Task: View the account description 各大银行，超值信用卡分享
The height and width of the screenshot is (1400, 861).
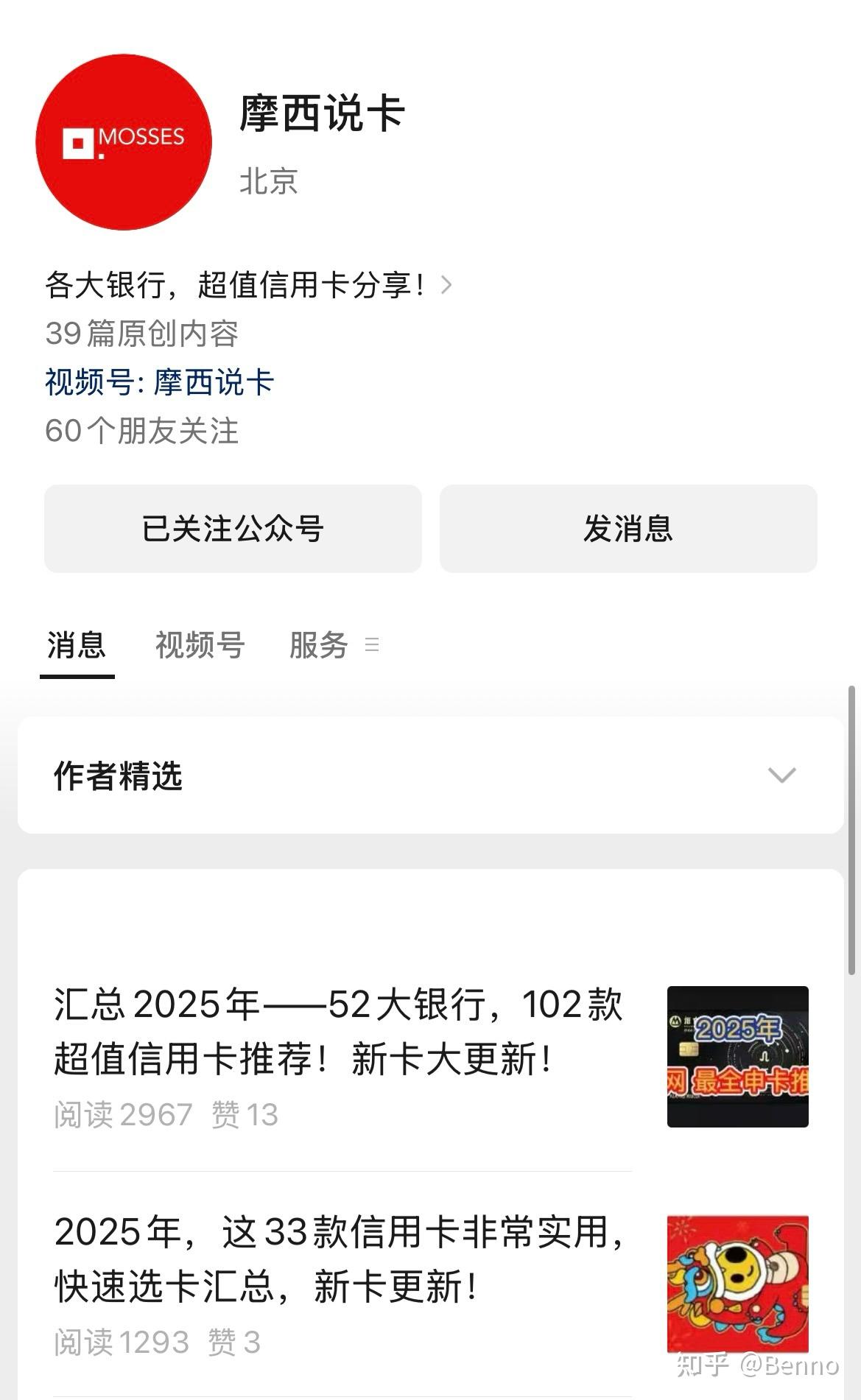Action: click(248, 285)
